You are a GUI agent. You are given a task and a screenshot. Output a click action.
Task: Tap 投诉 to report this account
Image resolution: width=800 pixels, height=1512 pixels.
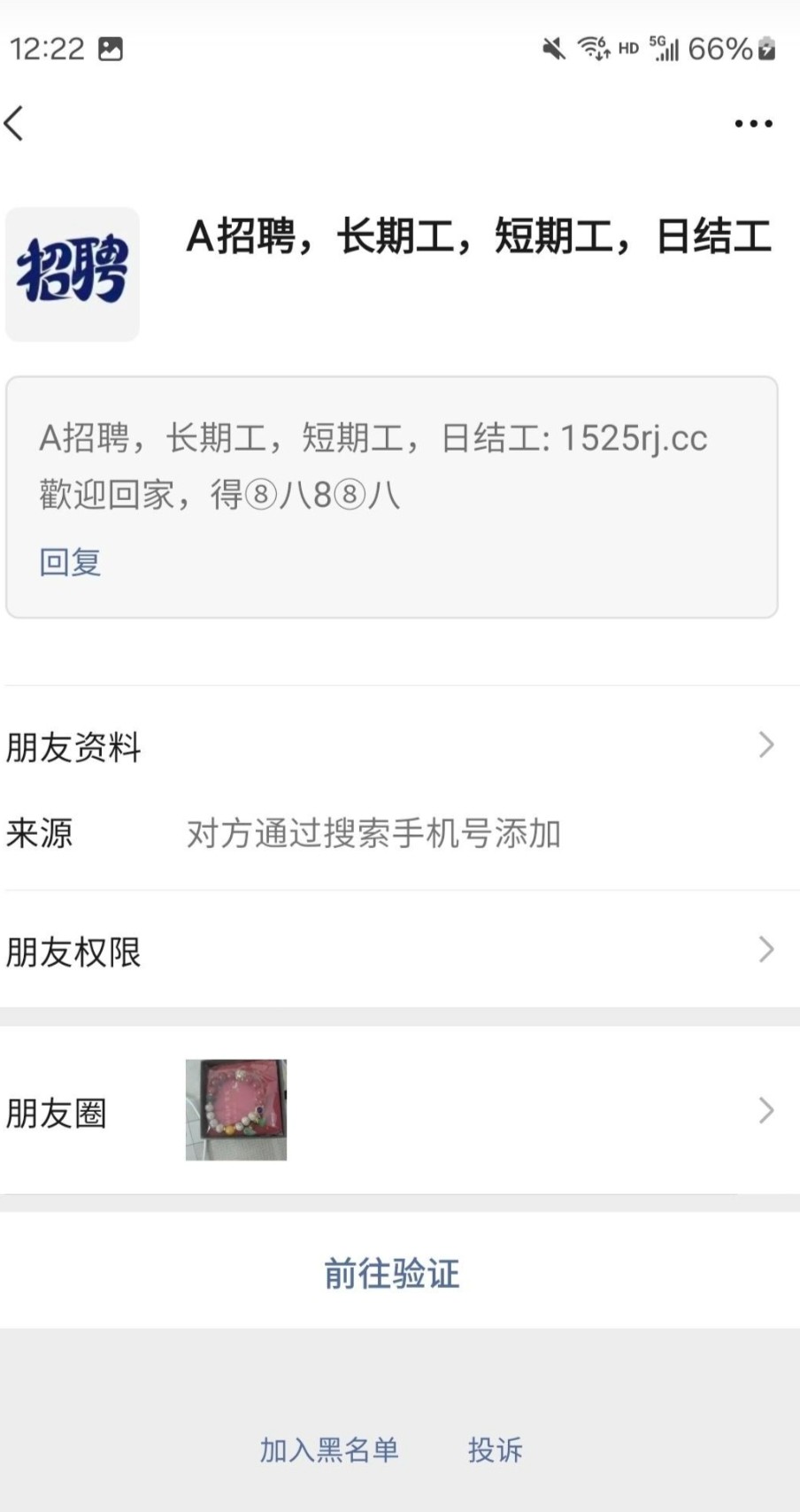click(495, 1450)
